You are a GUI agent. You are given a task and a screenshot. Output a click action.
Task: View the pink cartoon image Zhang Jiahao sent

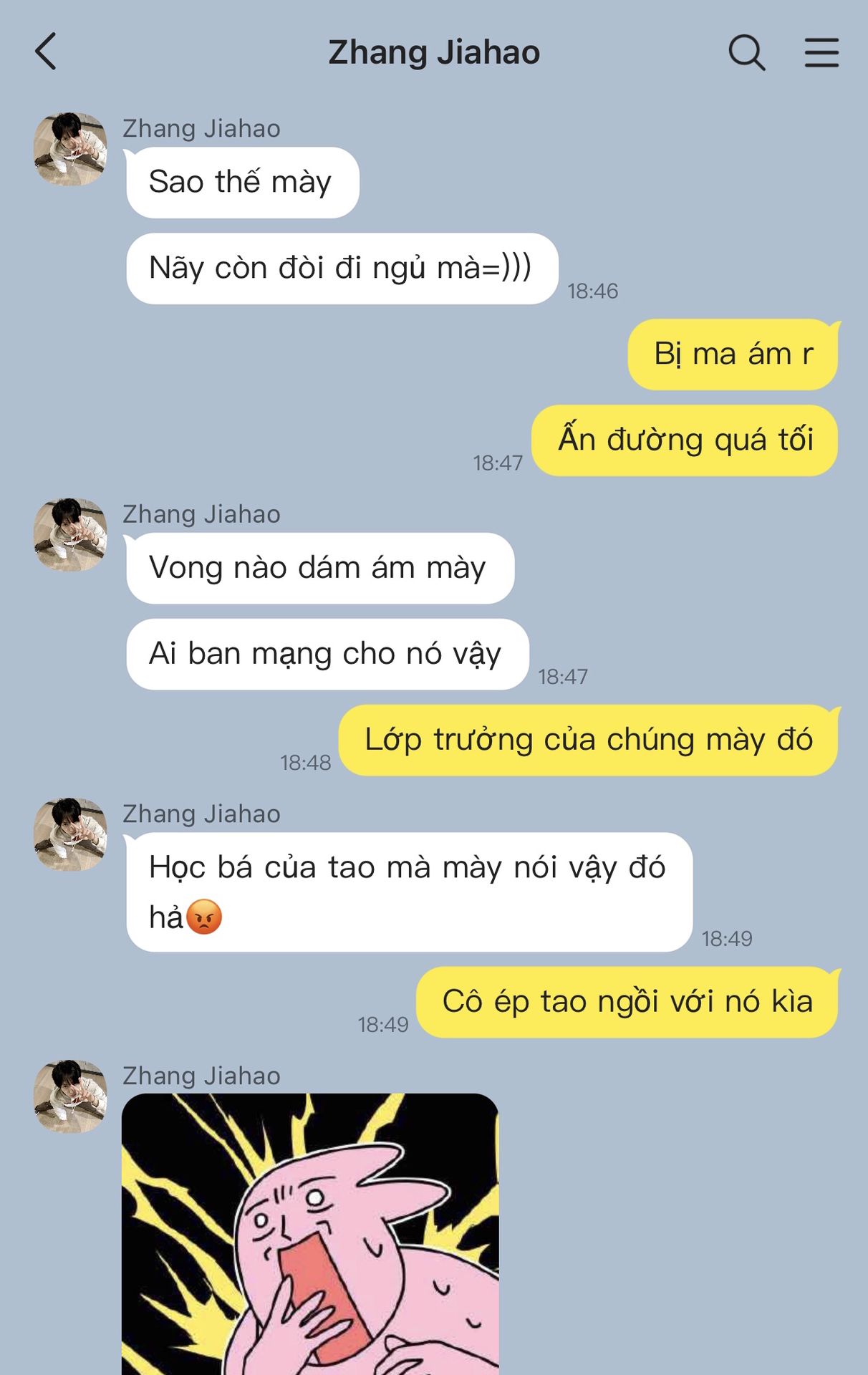(x=310, y=1233)
